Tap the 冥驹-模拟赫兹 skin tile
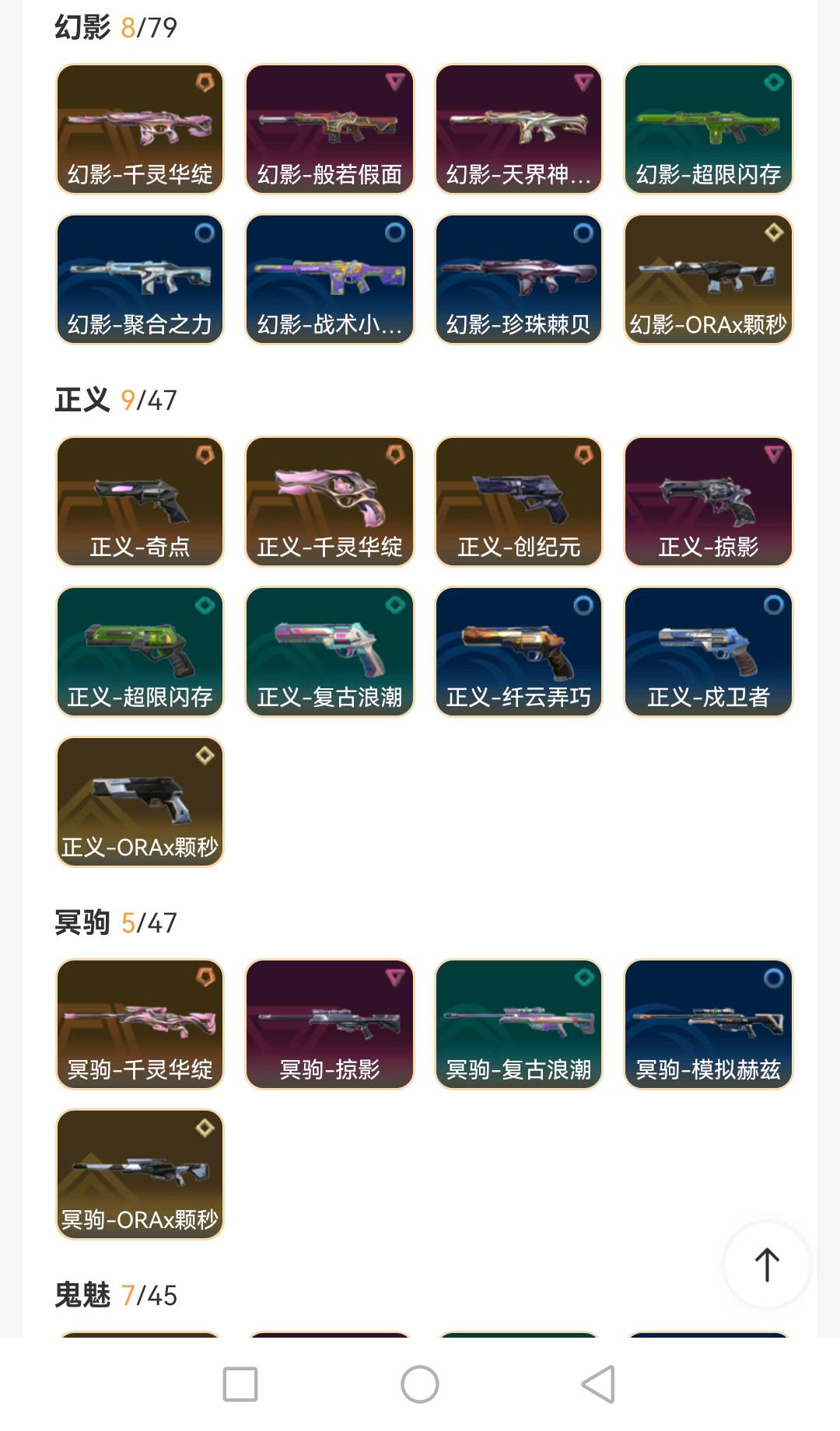The height and width of the screenshot is (1431, 840). pos(708,1024)
